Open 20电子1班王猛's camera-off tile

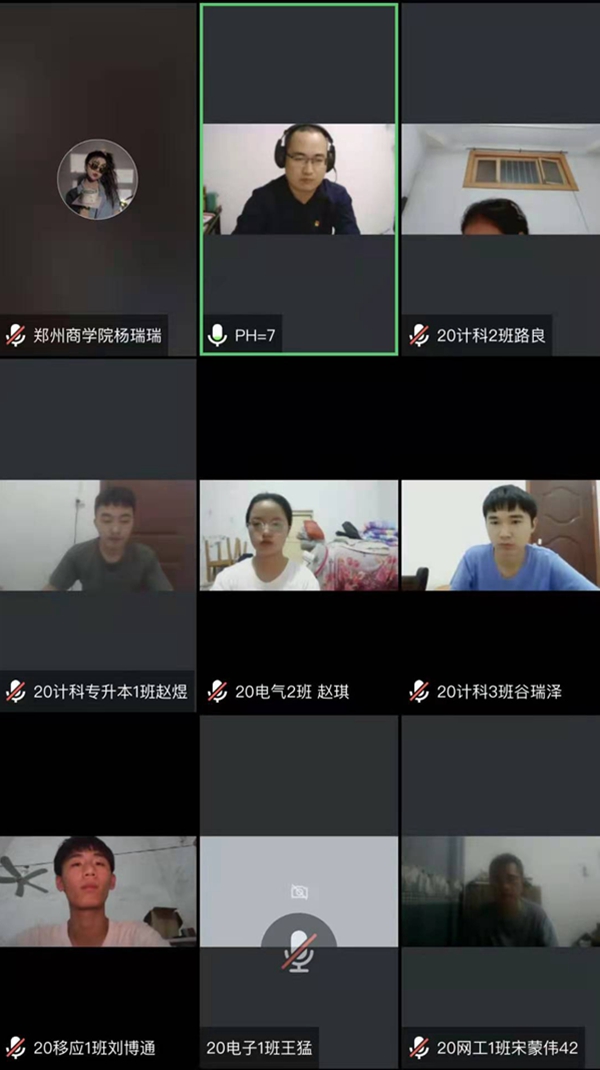[299, 890]
